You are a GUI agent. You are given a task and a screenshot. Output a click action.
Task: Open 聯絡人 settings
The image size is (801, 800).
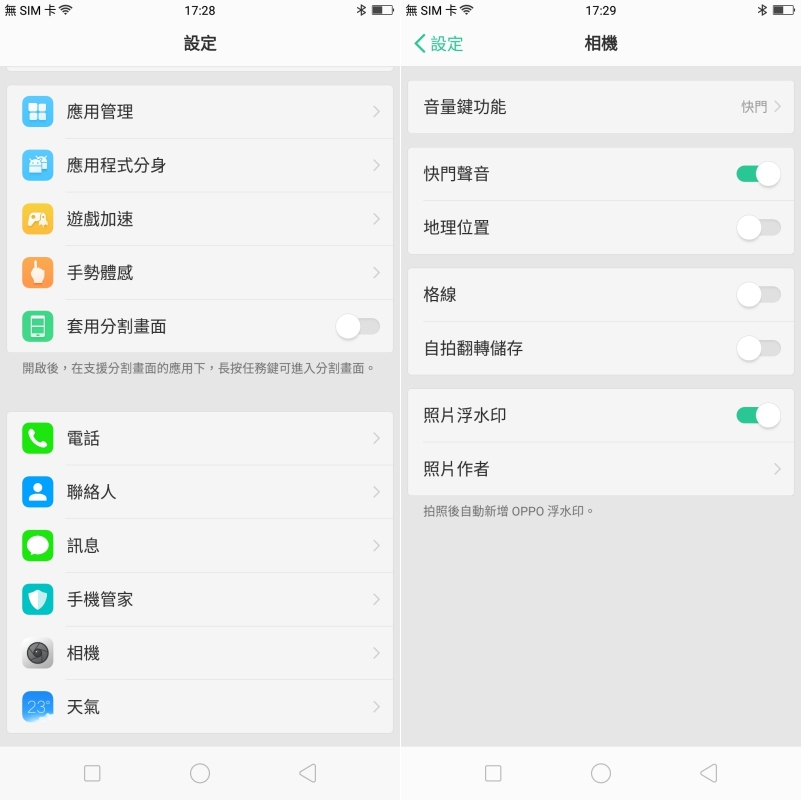[x=200, y=492]
